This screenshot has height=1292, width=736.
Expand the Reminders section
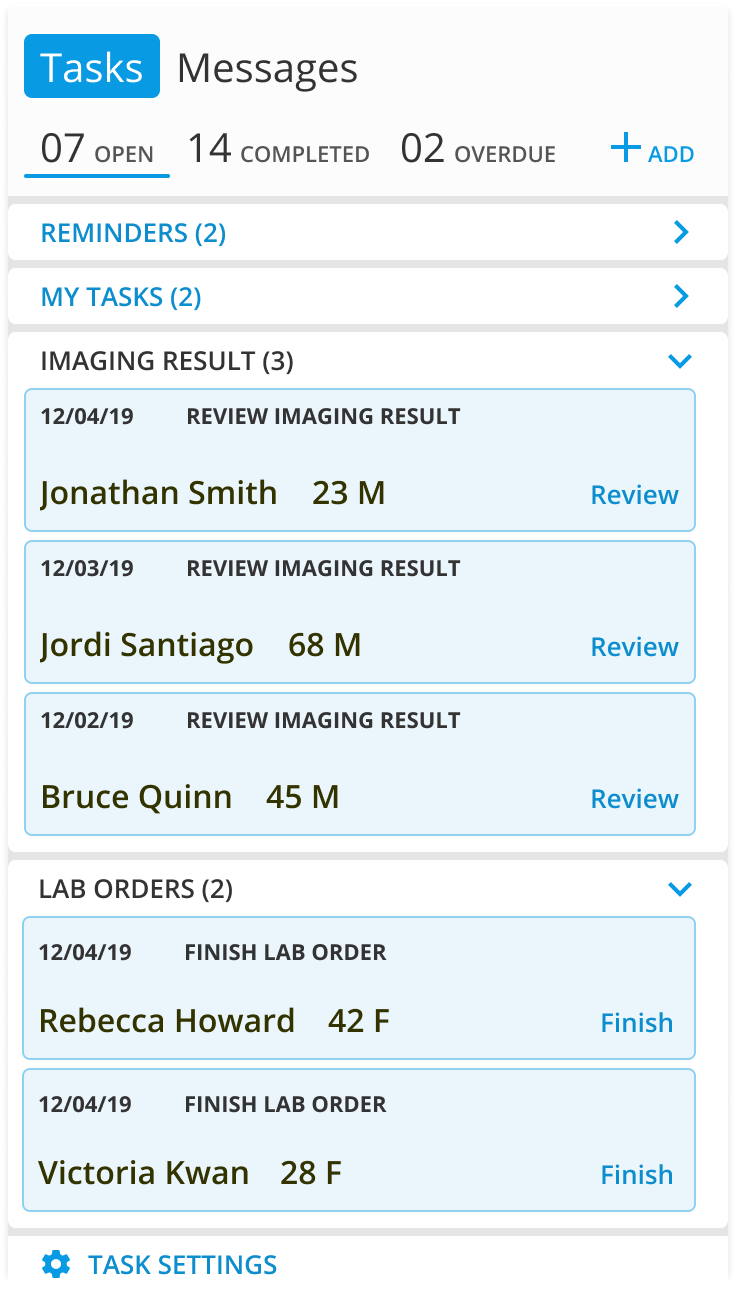(x=368, y=233)
